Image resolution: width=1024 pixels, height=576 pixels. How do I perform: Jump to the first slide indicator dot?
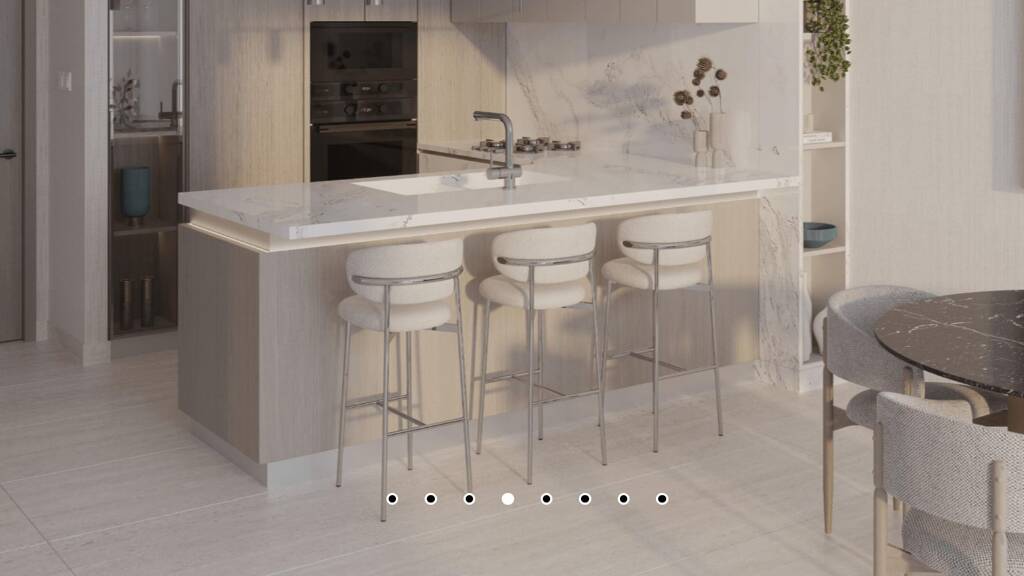392,499
